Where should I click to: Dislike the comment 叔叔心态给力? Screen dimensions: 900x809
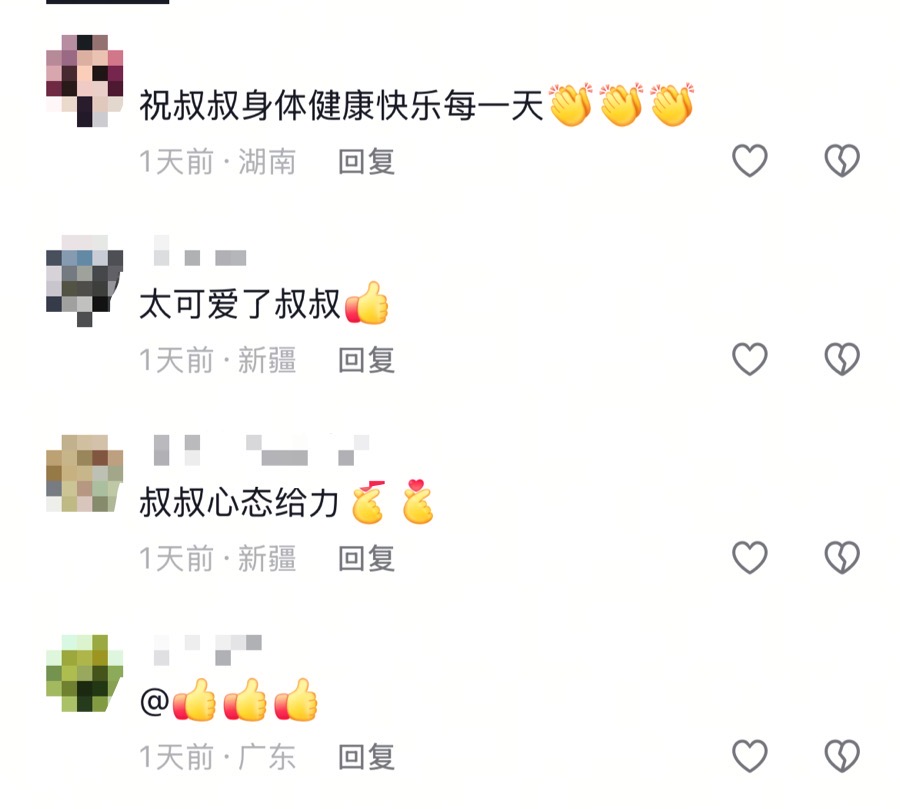click(x=842, y=557)
